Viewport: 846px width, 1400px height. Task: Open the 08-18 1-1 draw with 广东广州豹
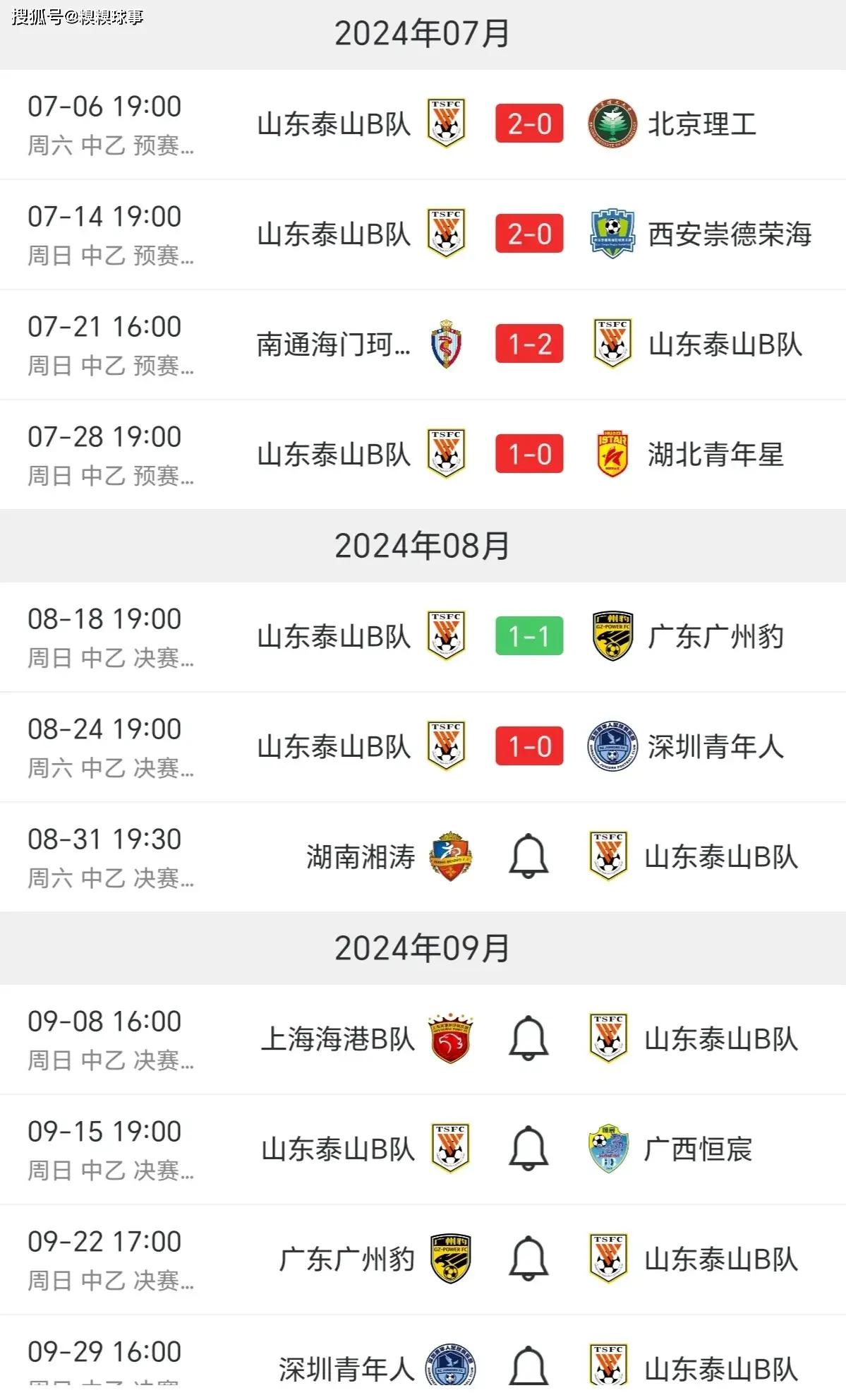[423, 637]
